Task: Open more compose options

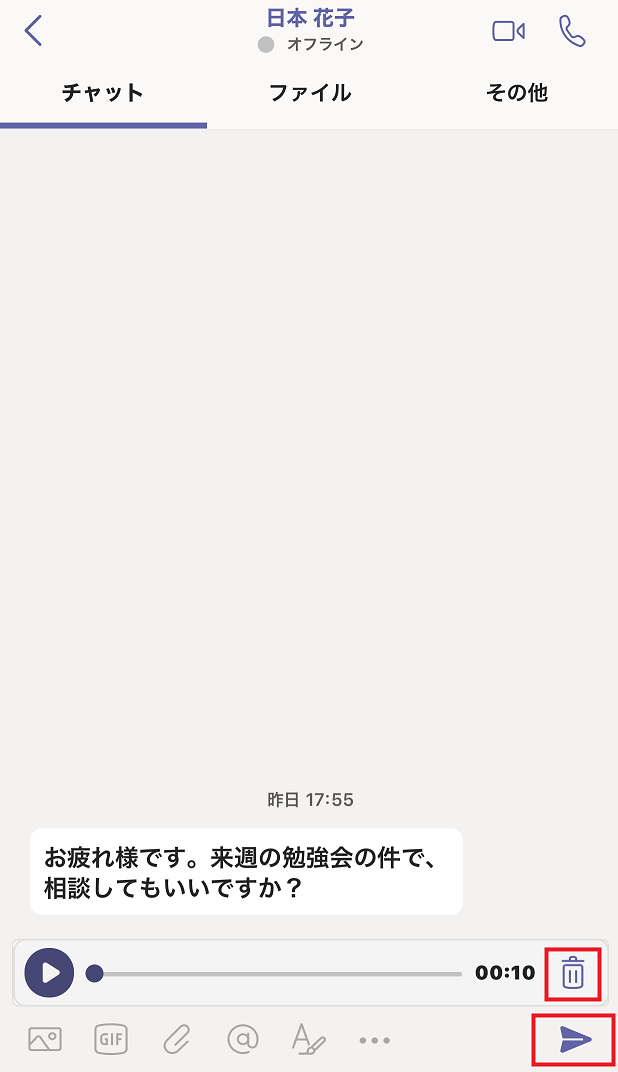Action: pos(375,1041)
